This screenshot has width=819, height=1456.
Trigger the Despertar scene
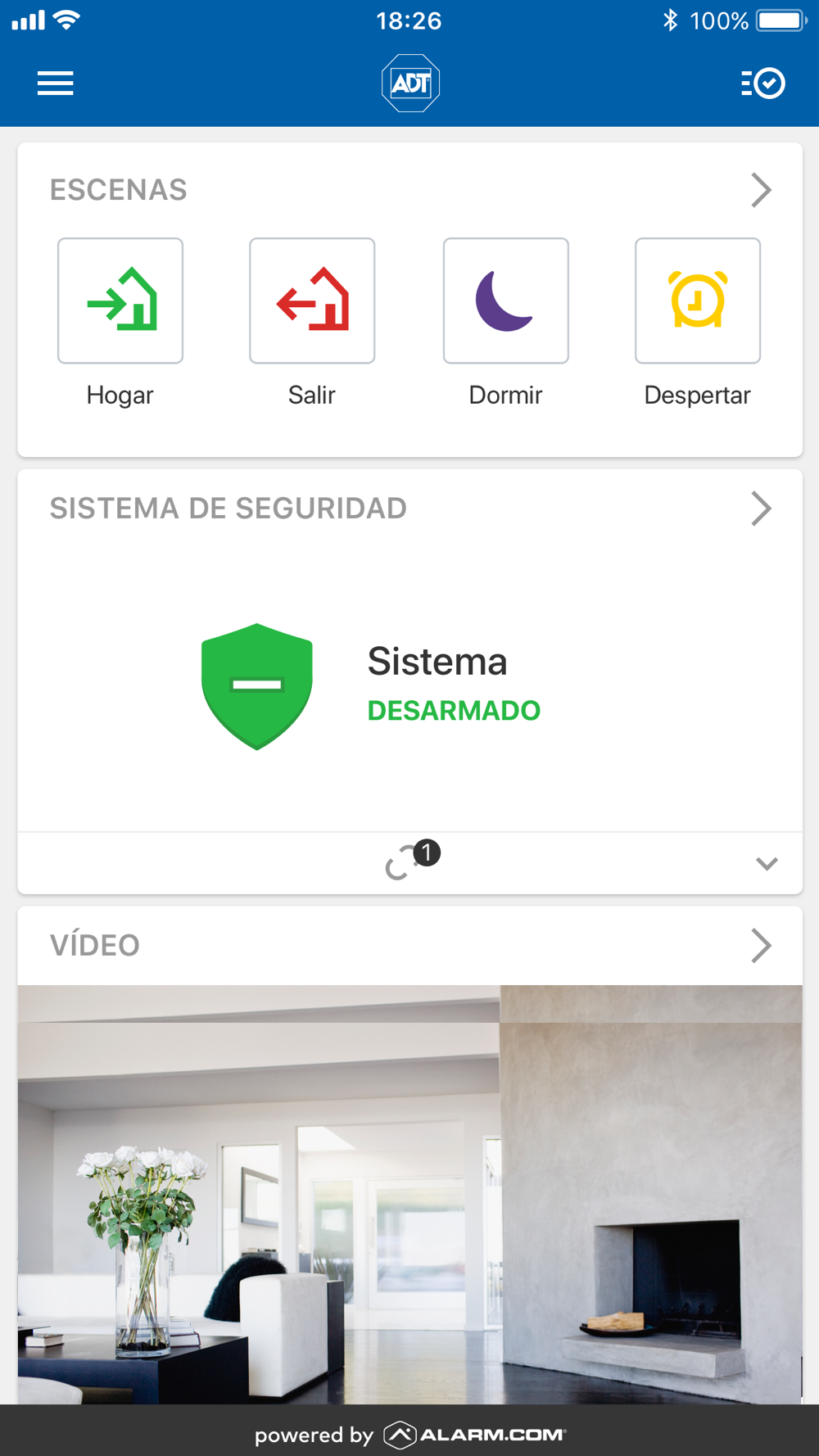click(698, 301)
